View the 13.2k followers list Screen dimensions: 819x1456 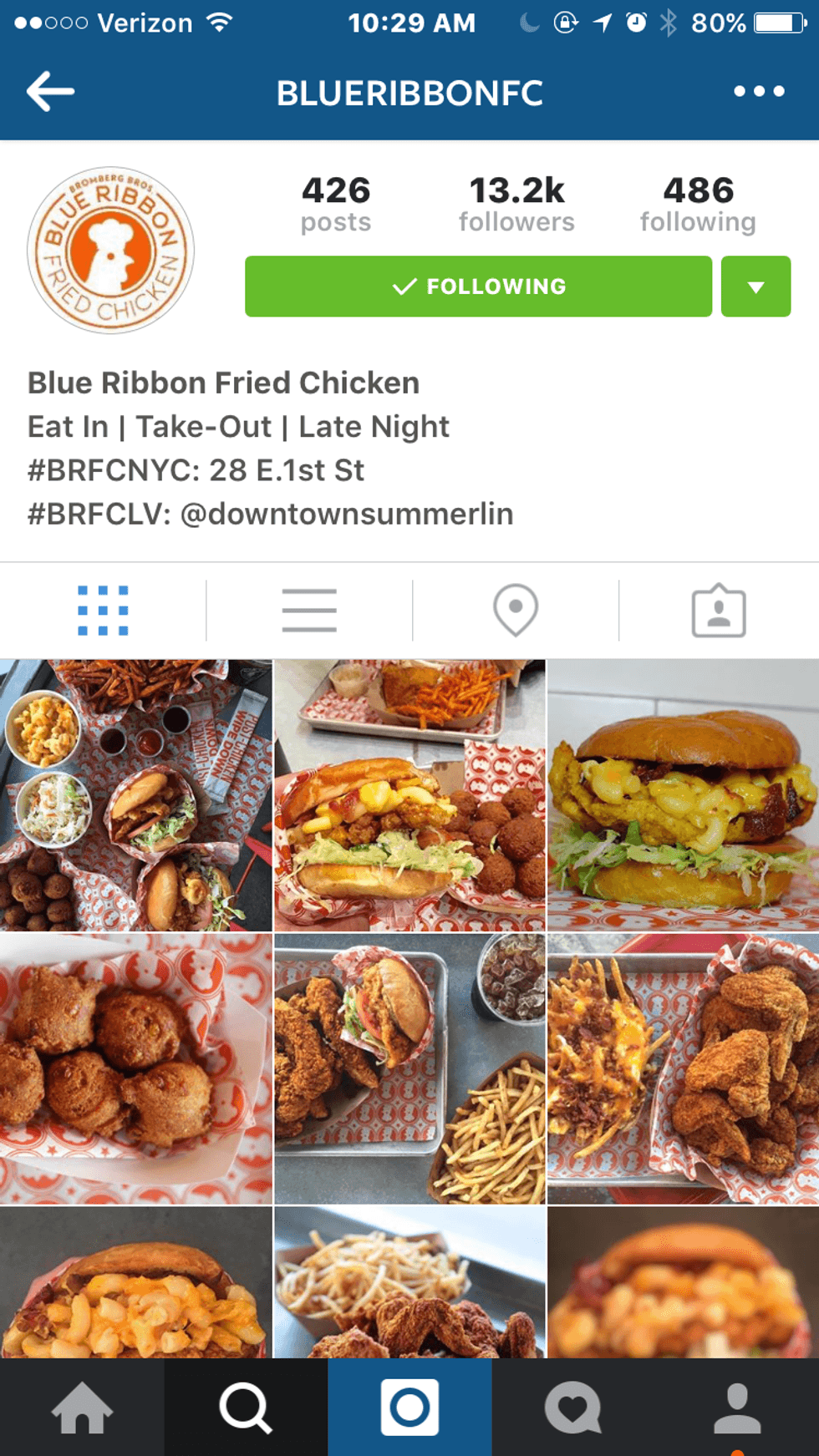(x=516, y=203)
